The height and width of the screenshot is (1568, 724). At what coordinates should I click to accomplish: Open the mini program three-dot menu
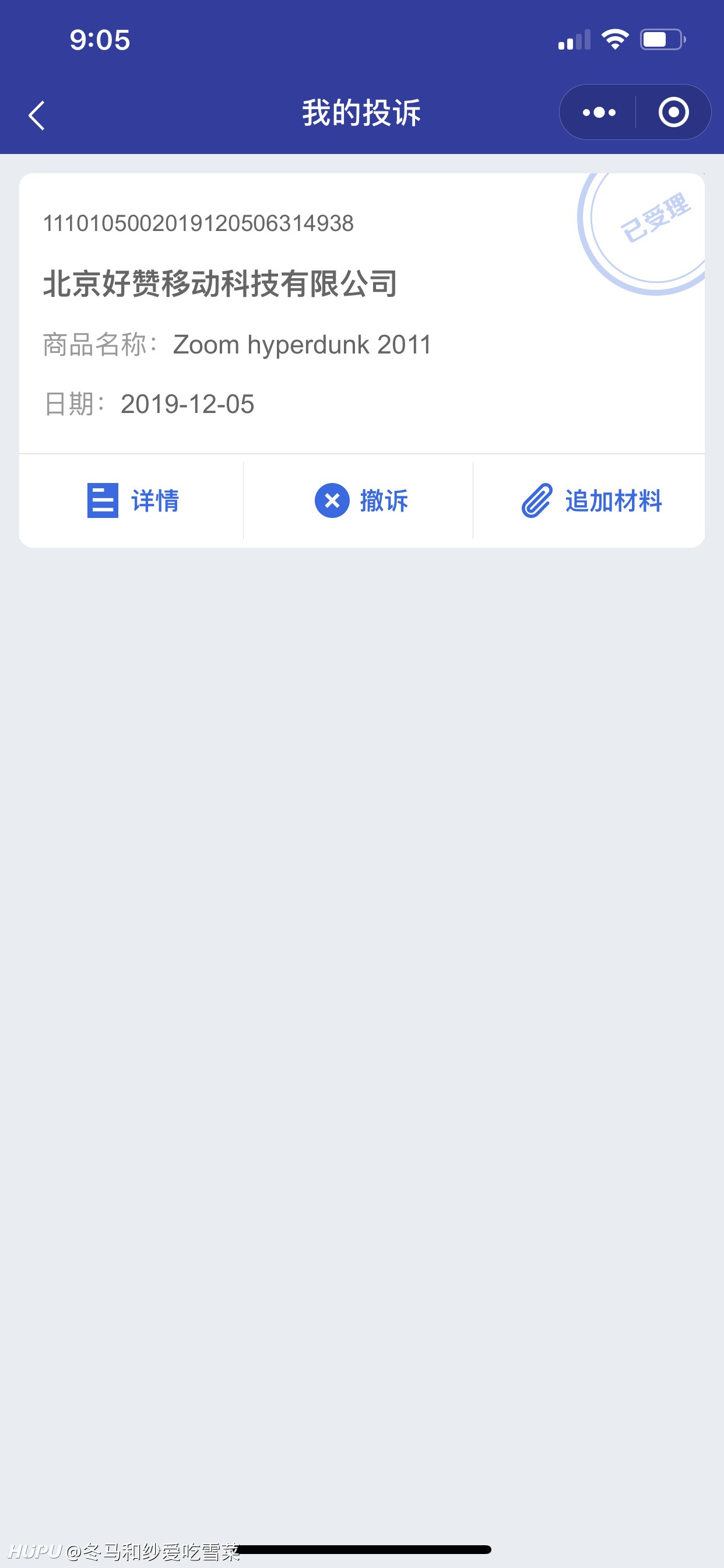[x=599, y=113]
